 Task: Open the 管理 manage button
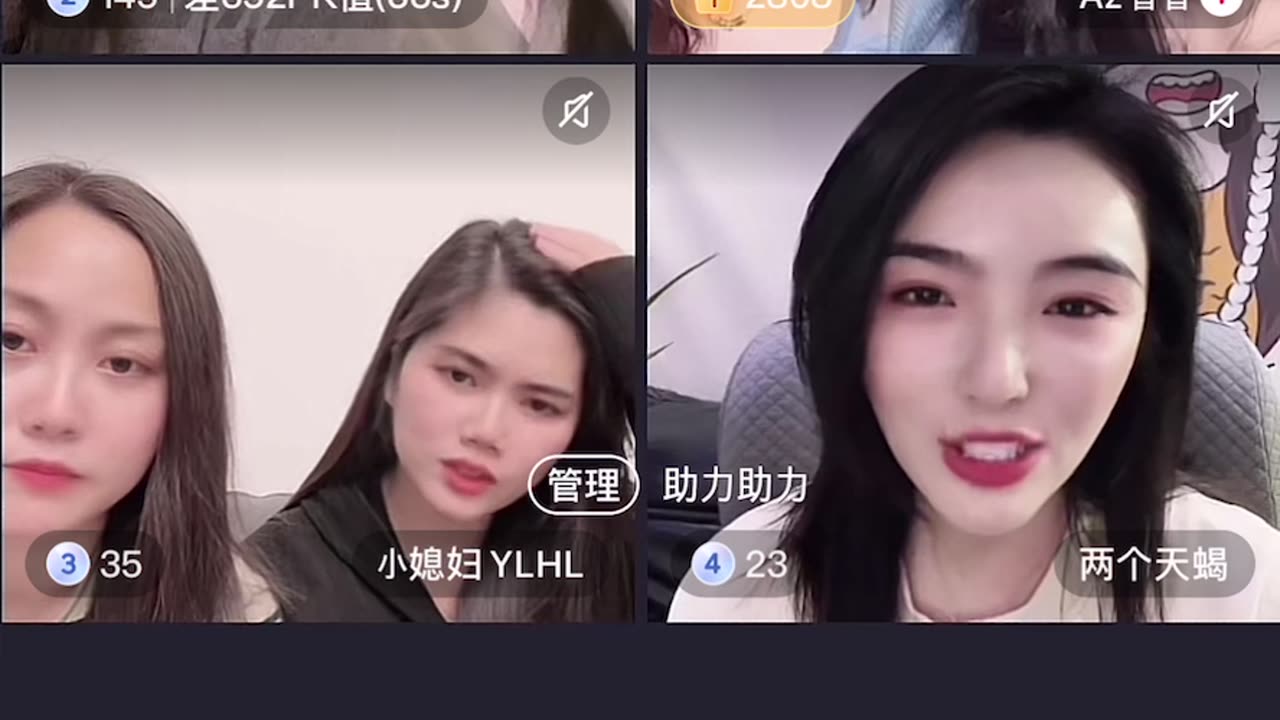tap(583, 486)
